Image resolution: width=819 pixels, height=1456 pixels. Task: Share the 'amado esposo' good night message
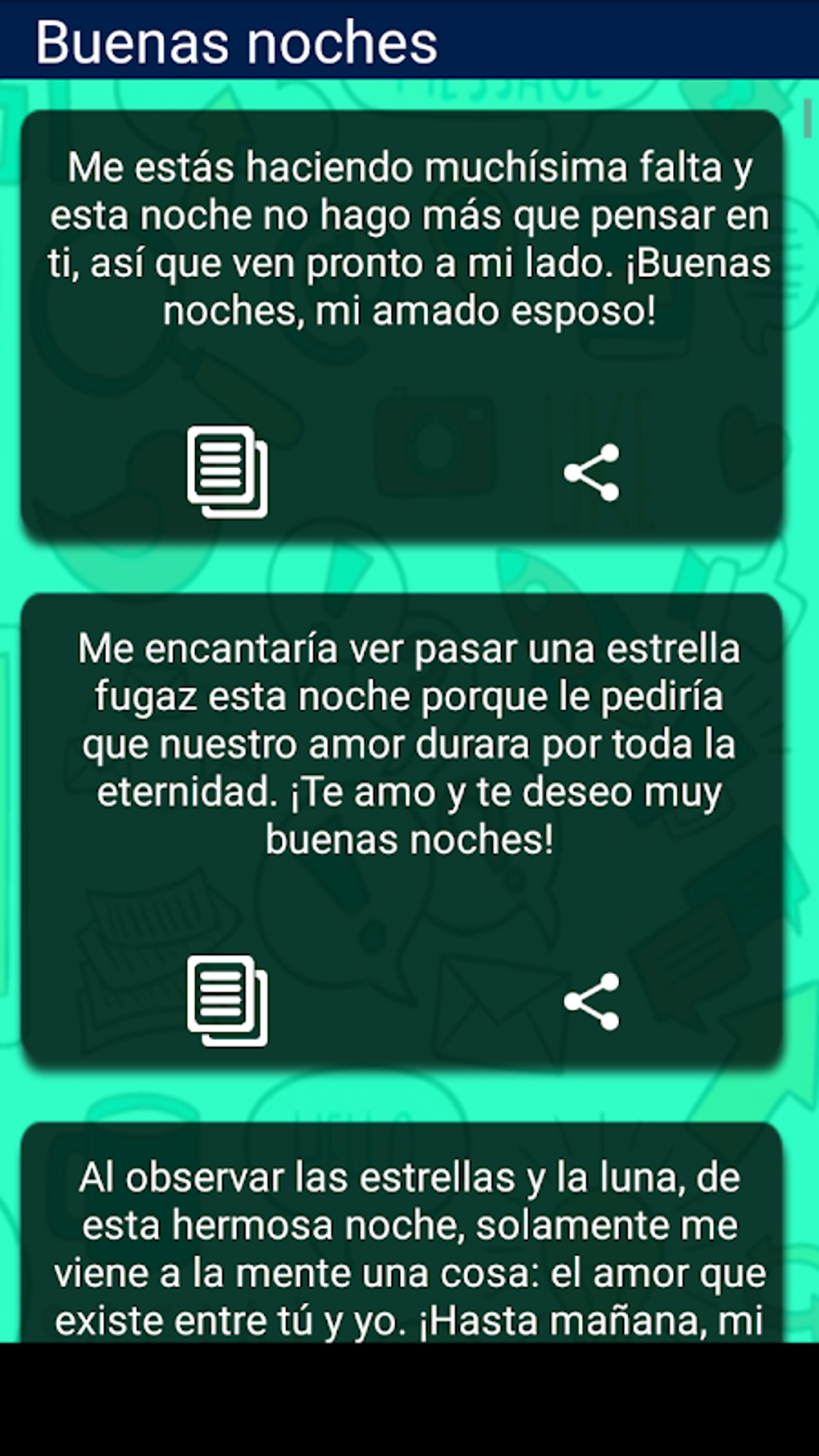coord(593,472)
